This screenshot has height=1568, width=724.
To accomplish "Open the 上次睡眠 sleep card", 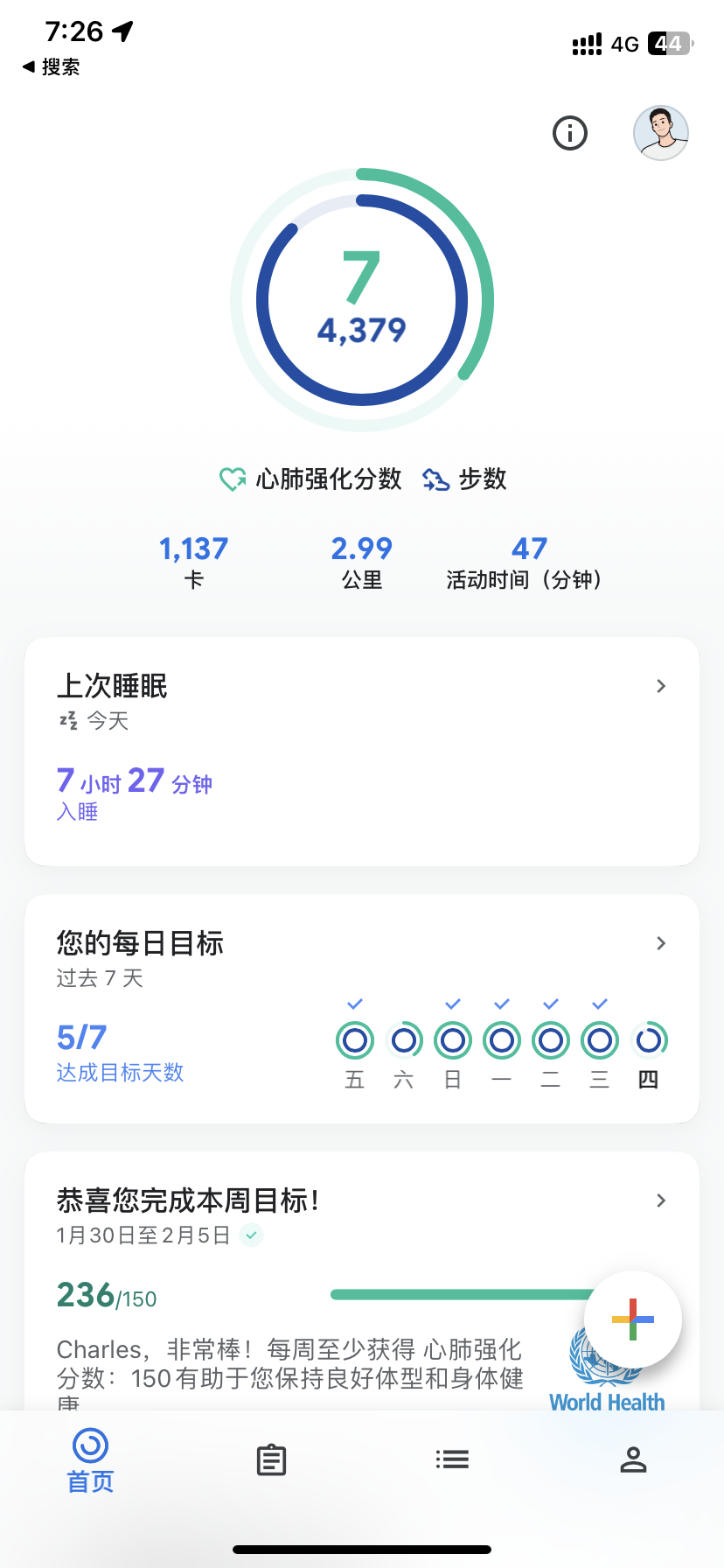I will [x=362, y=751].
